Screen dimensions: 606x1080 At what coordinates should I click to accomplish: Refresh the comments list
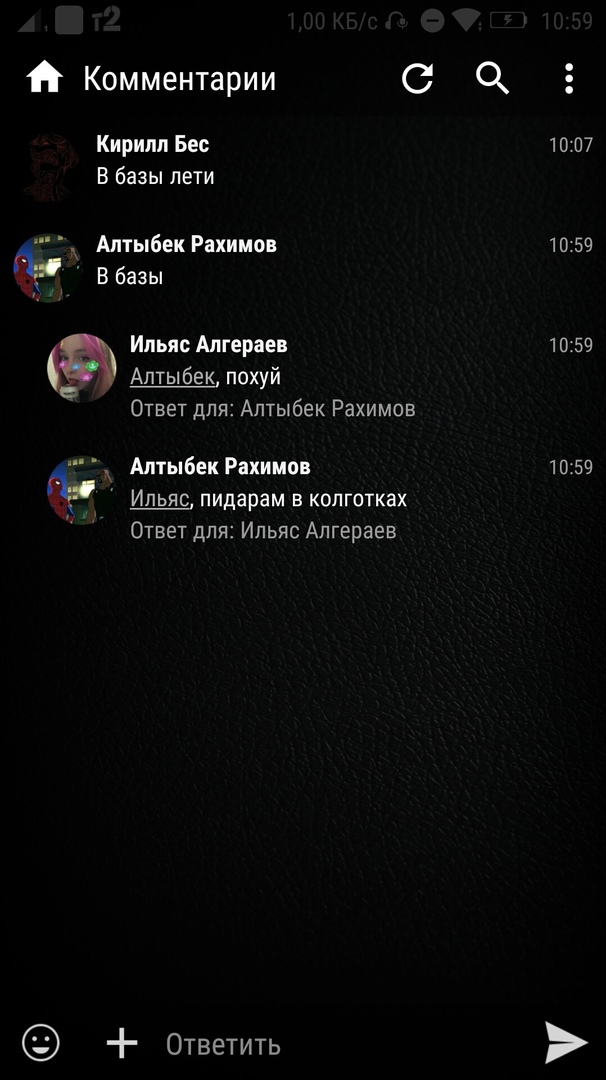coord(417,78)
